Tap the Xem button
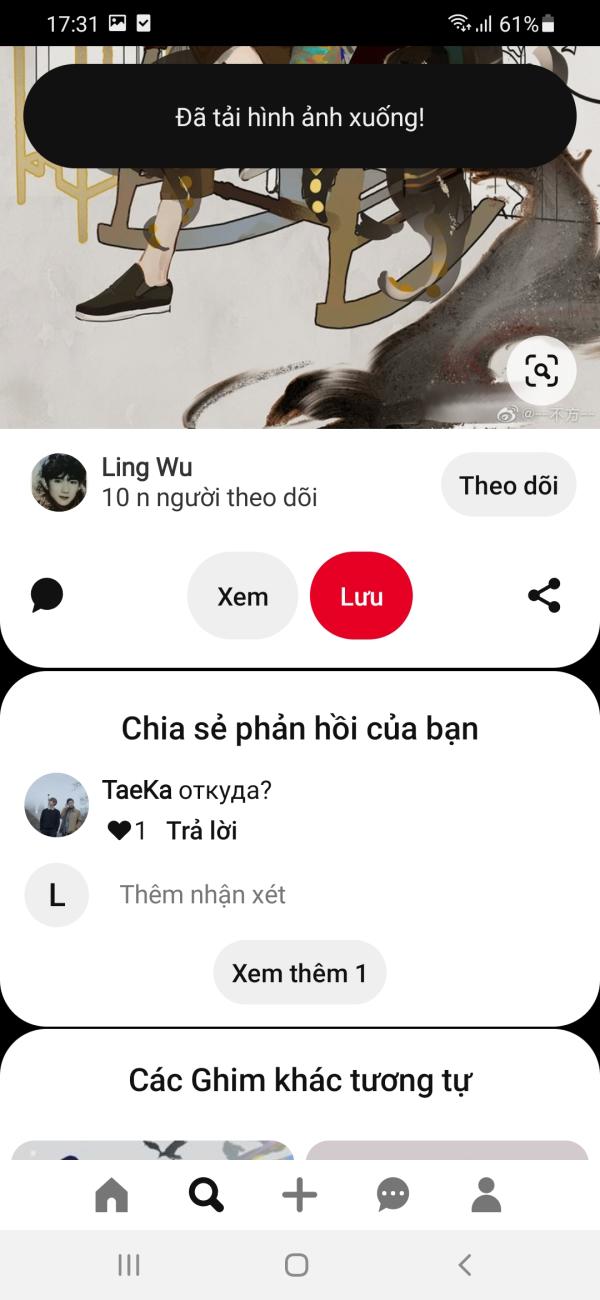The height and width of the screenshot is (1300, 600). (243, 596)
